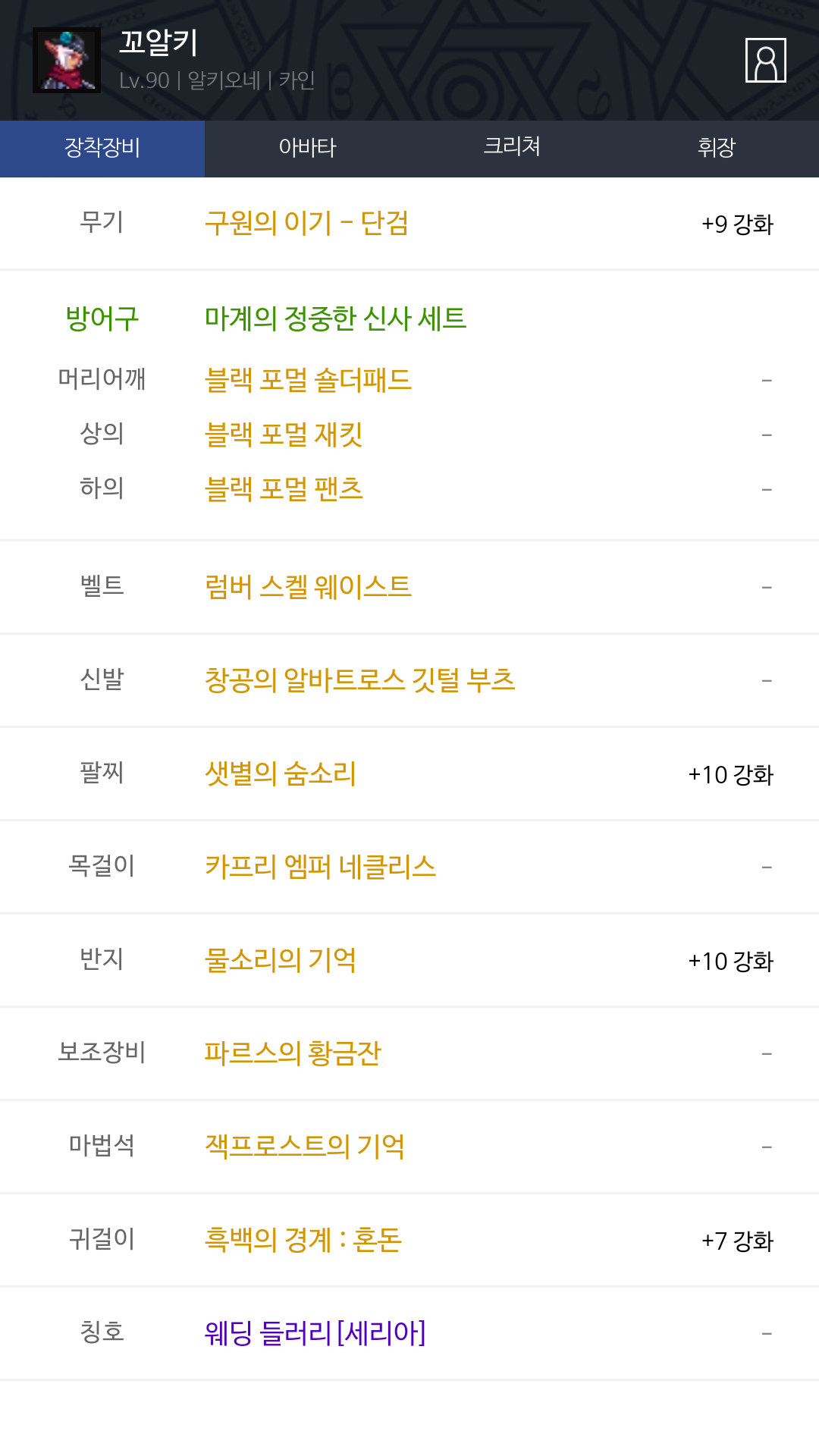
Task: View armor set 마계의 정중한 신사 세트
Action: tap(335, 318)
